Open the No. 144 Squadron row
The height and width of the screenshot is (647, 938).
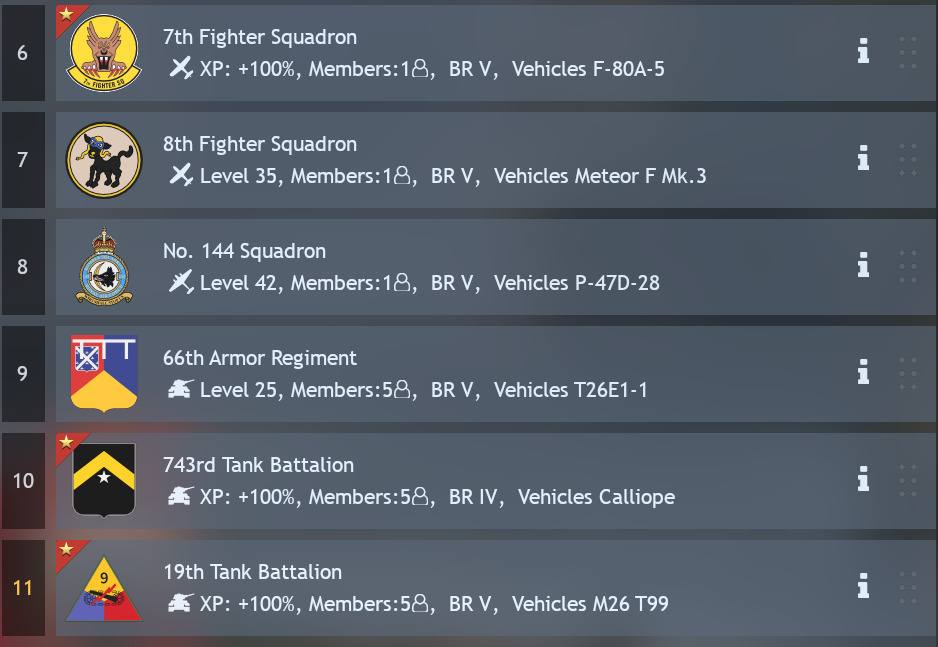tap(450, 267)
